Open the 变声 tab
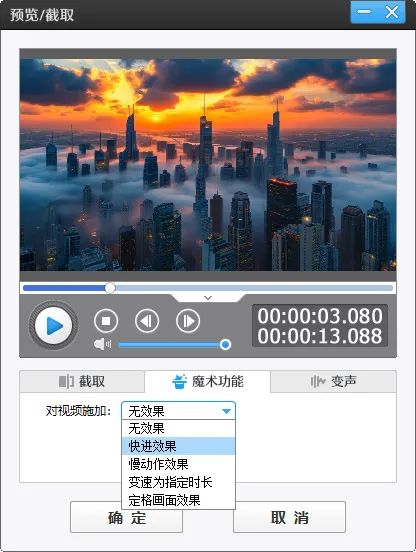The image size is (416, 552). [333, 381]
